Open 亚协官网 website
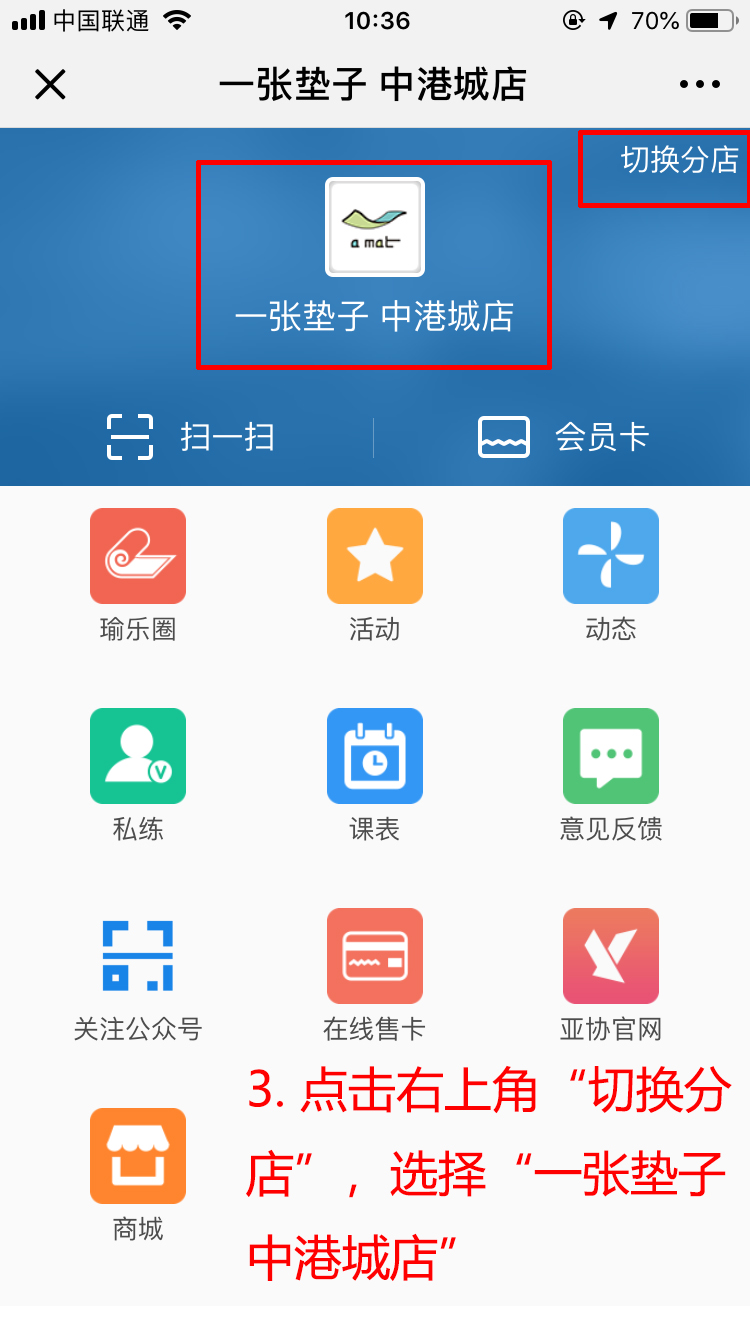The height and width of the screenshot is (1334, 750). (611, 975)
